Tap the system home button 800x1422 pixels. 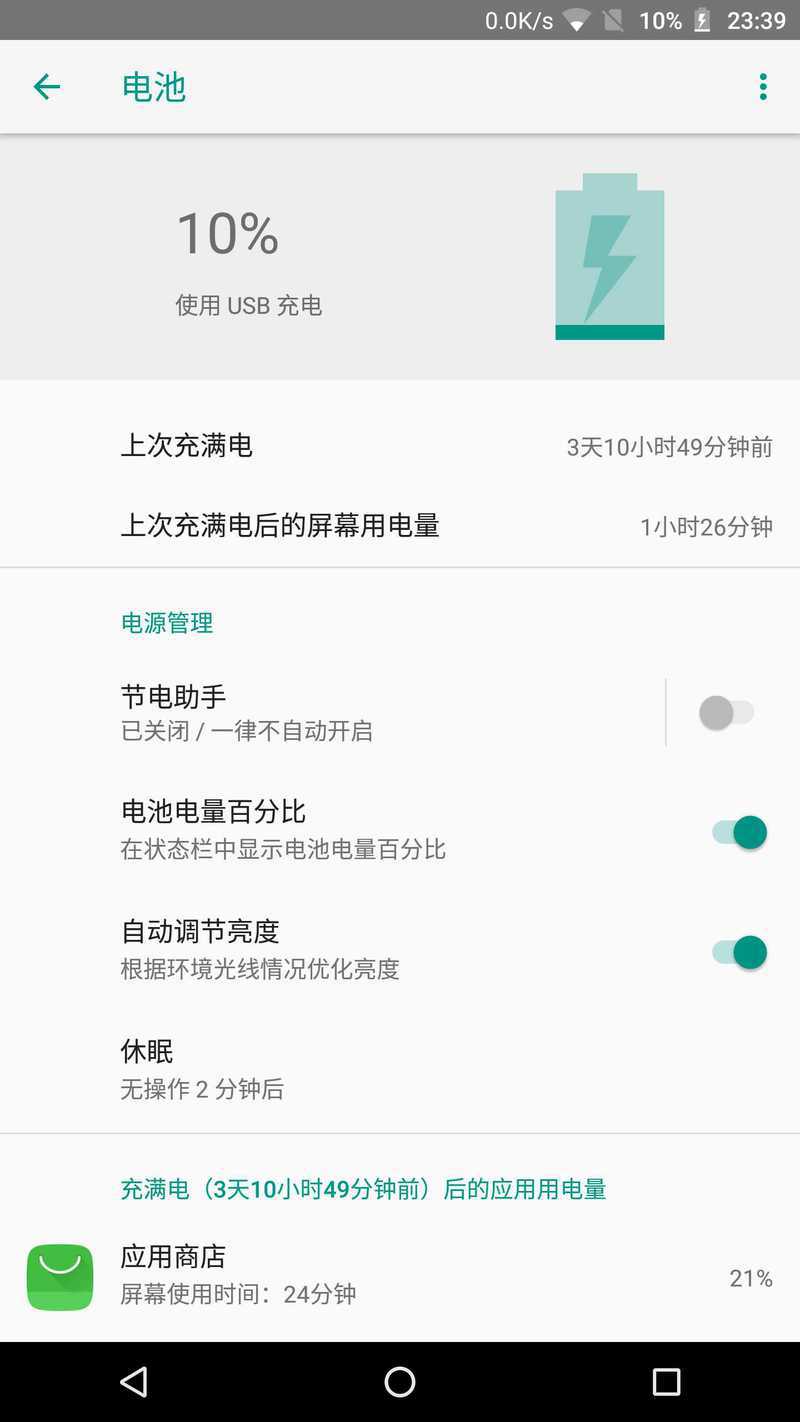[x=400, y=1382]
